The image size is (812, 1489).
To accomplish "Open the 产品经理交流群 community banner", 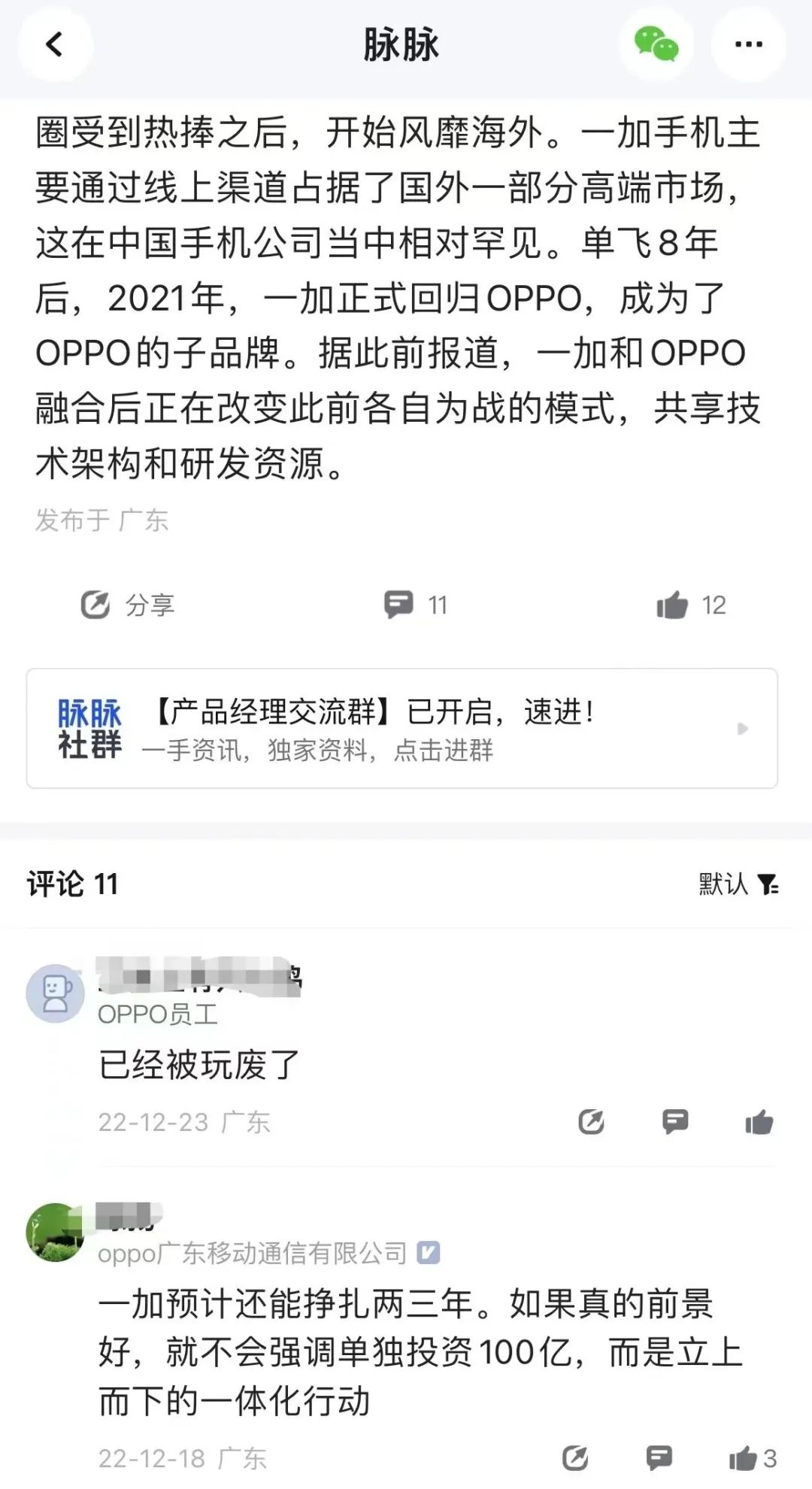I will pyautogui.click(x=401, y=728).
